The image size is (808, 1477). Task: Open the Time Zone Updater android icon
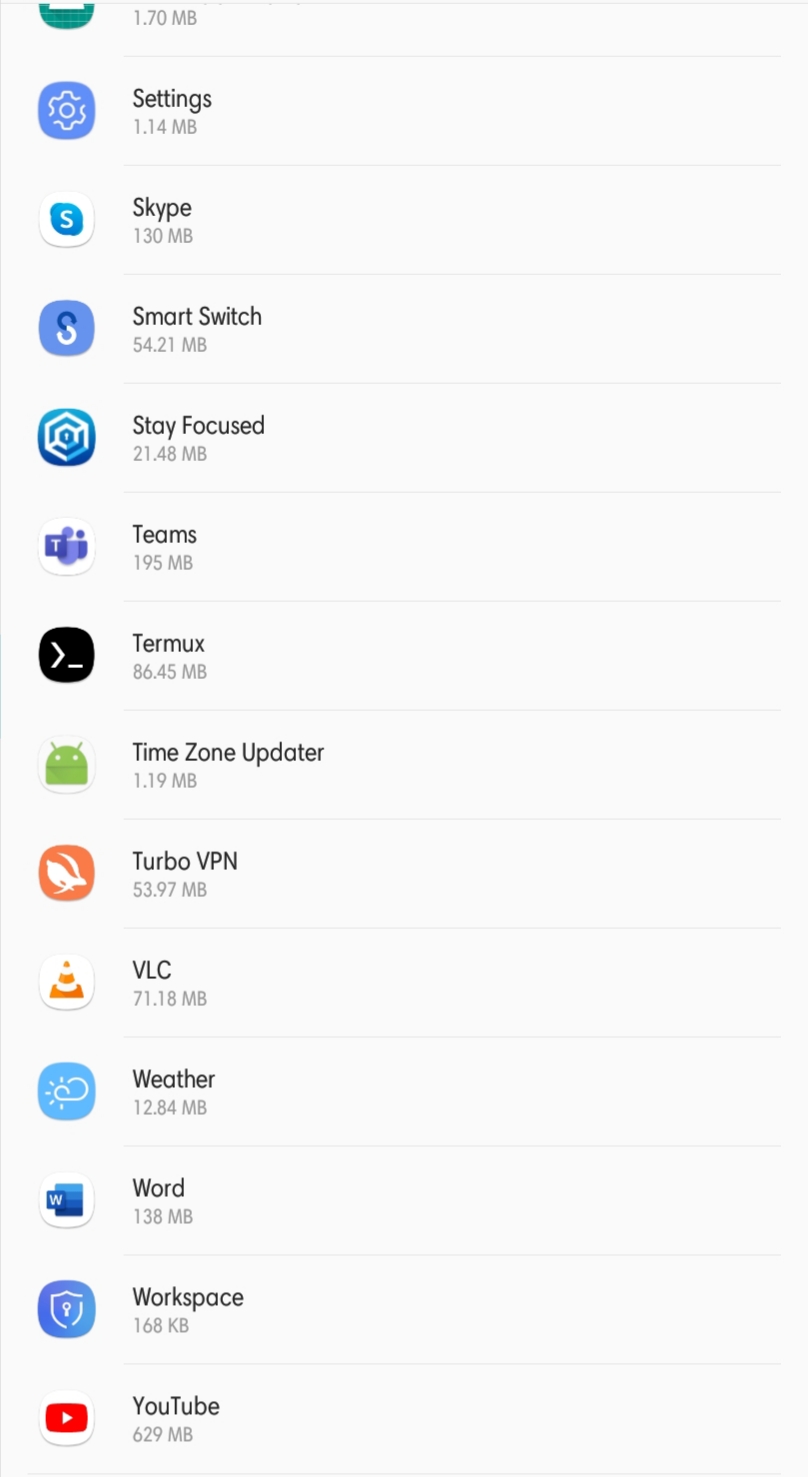(66, 764)
